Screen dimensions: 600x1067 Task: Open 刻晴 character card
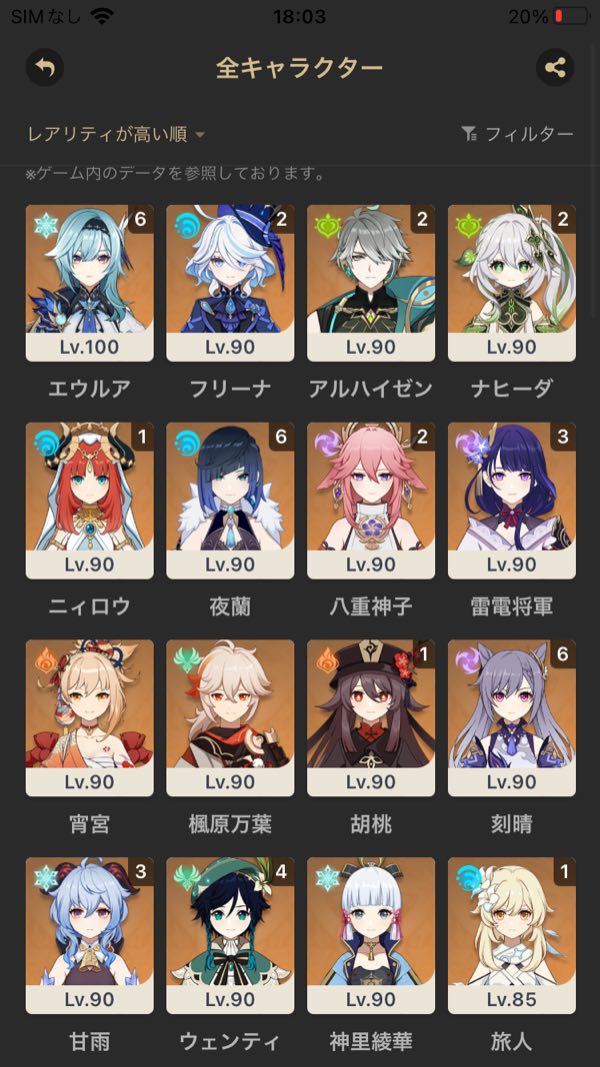click(512, 718)
